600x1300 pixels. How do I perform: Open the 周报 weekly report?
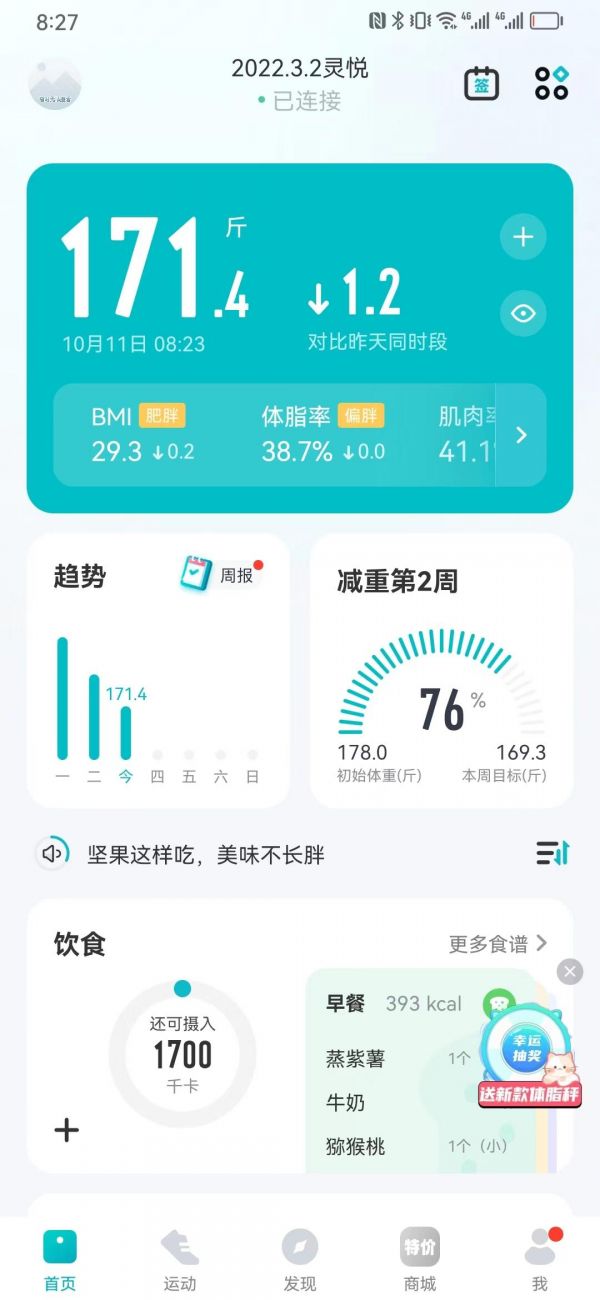pyautogui.click(x=222, y=575)
